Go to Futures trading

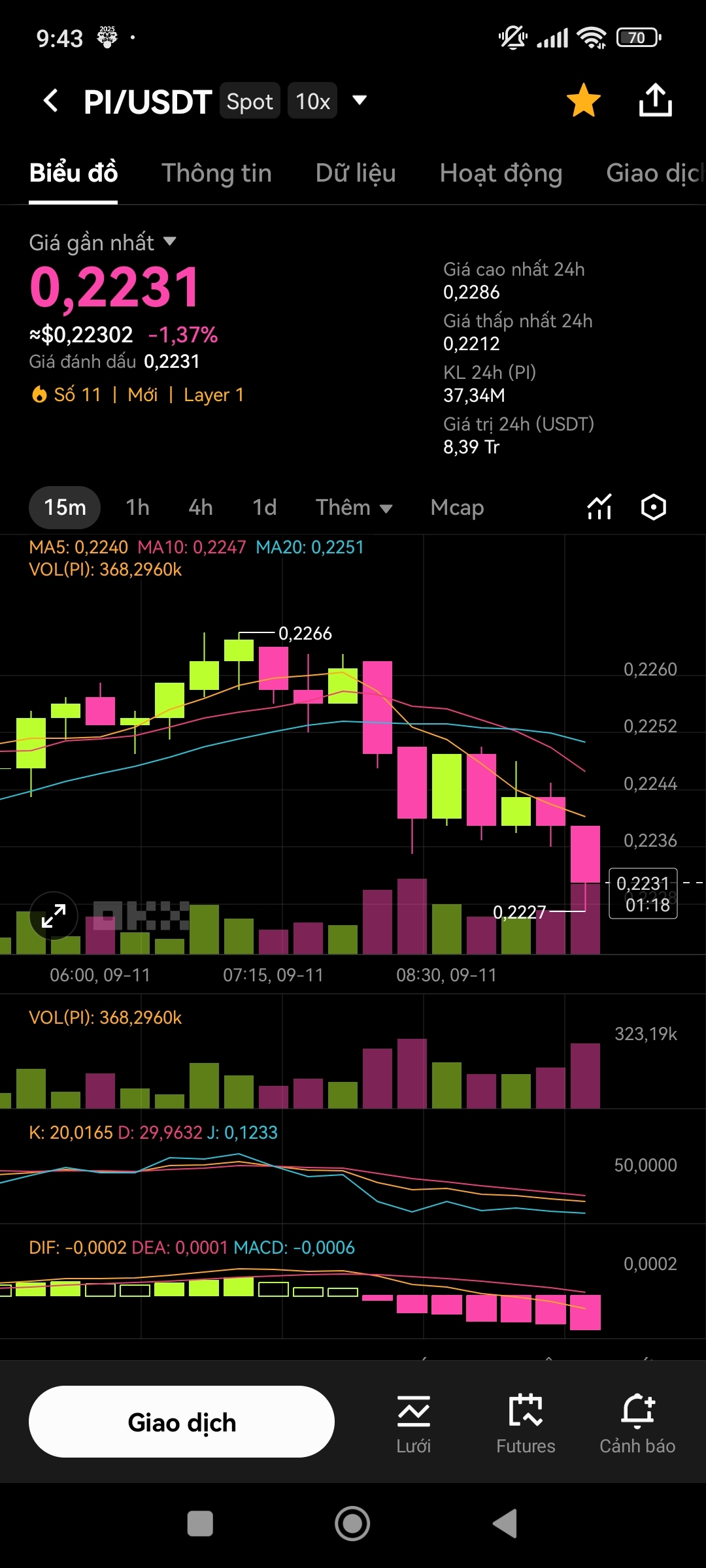pos(526,1424)
